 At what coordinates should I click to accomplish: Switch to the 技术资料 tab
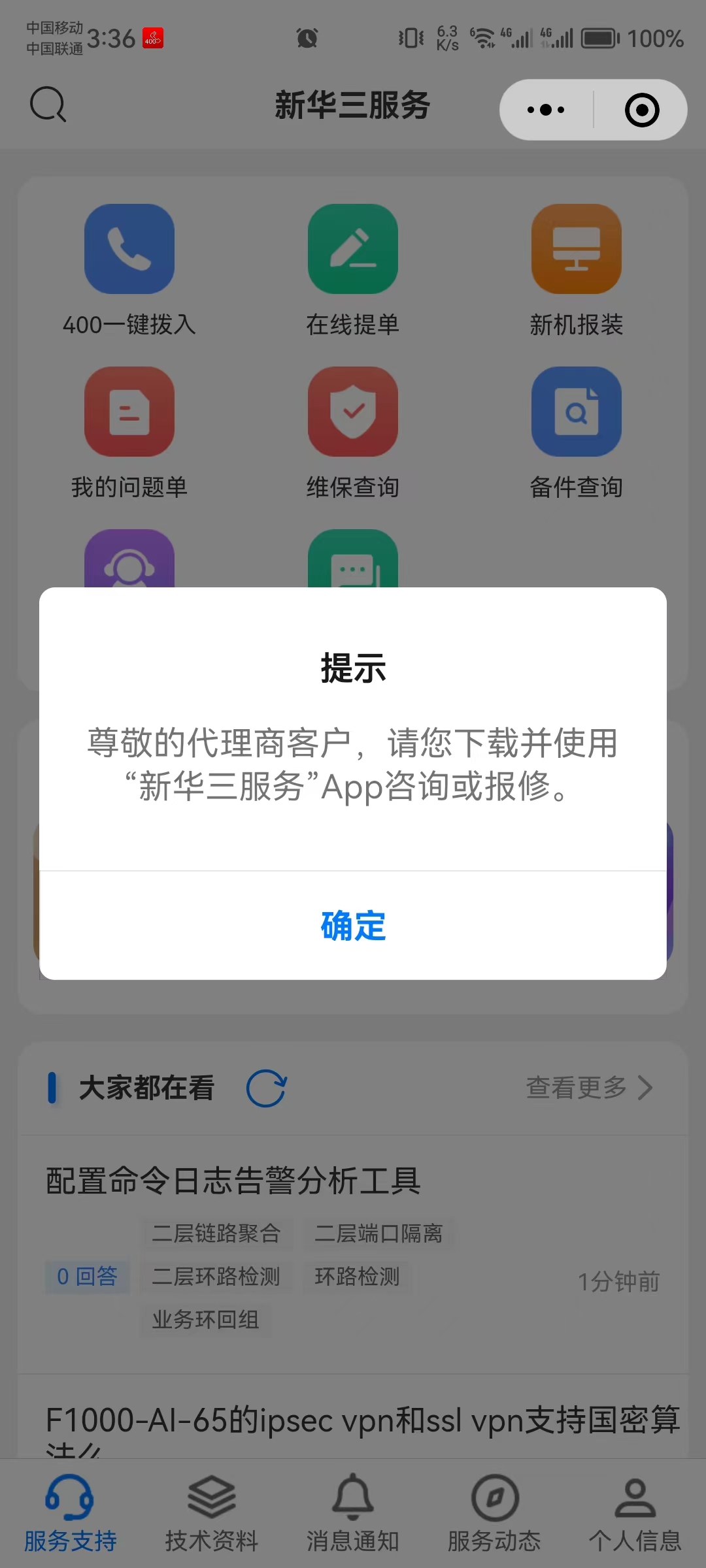coord(212,1513)
